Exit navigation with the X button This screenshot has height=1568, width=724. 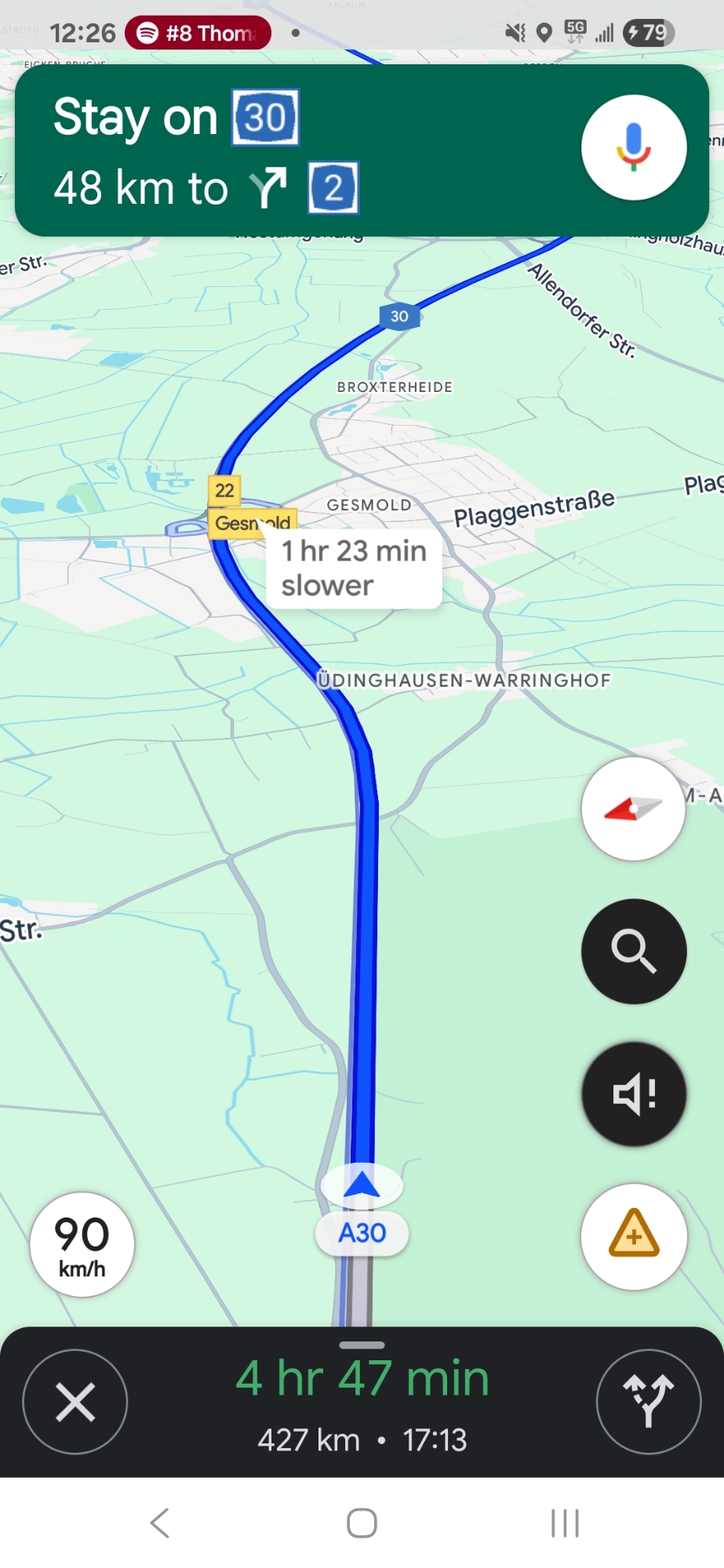(x=75, y=1402)
